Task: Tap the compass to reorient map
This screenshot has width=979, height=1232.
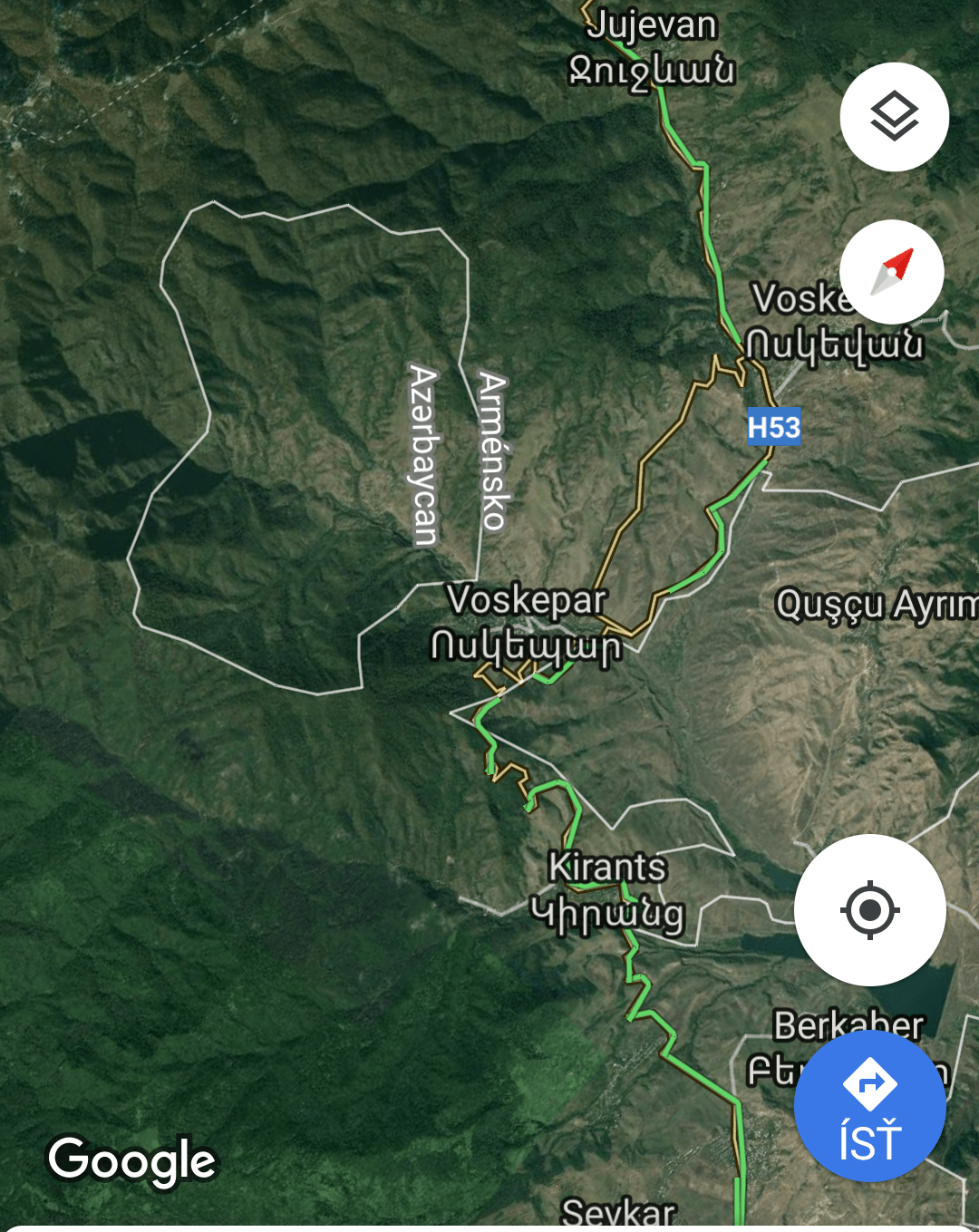Action: pyautogui.click(x=892, y=272)
